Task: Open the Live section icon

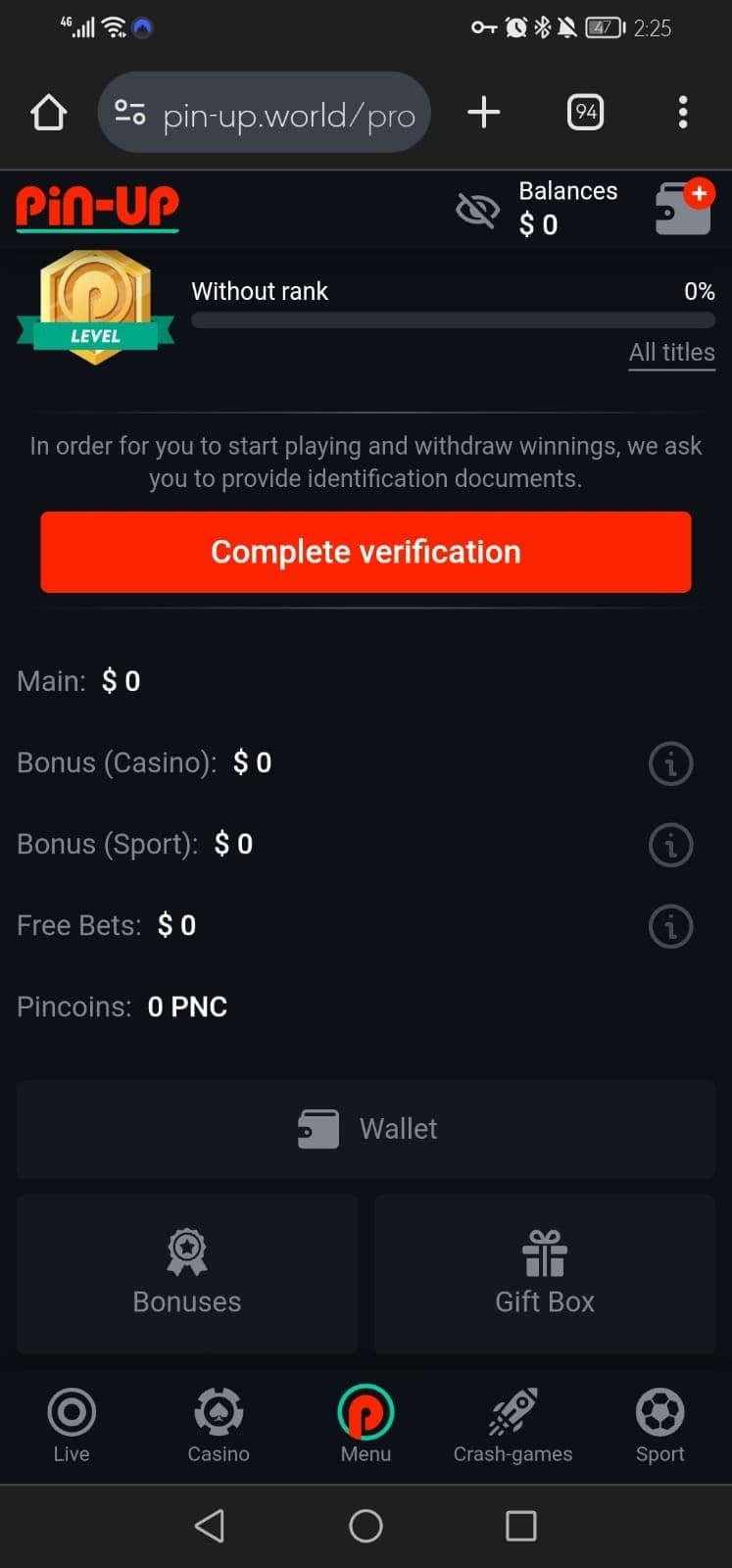Action: click(x=72, y=1411)
